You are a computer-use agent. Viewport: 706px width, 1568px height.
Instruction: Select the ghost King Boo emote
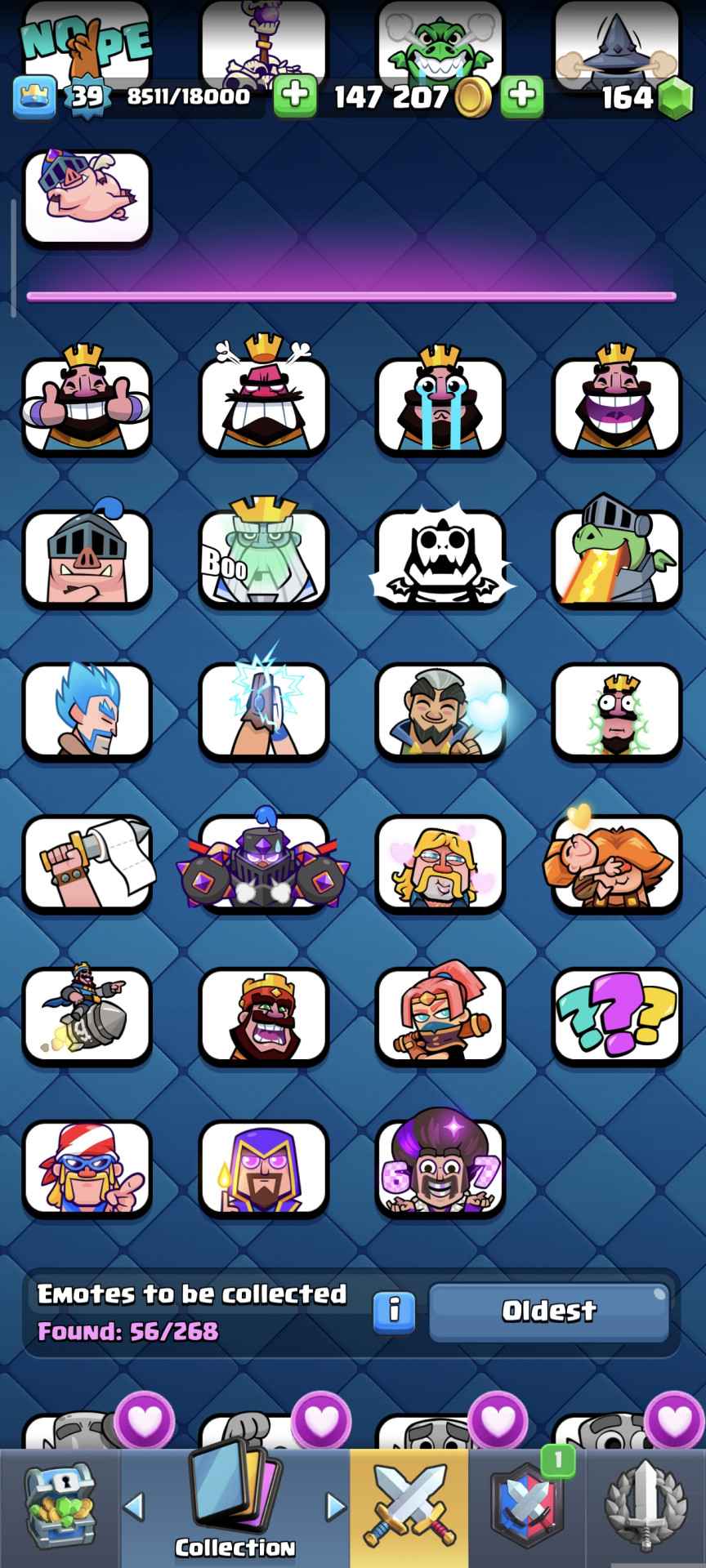[263, 557]
